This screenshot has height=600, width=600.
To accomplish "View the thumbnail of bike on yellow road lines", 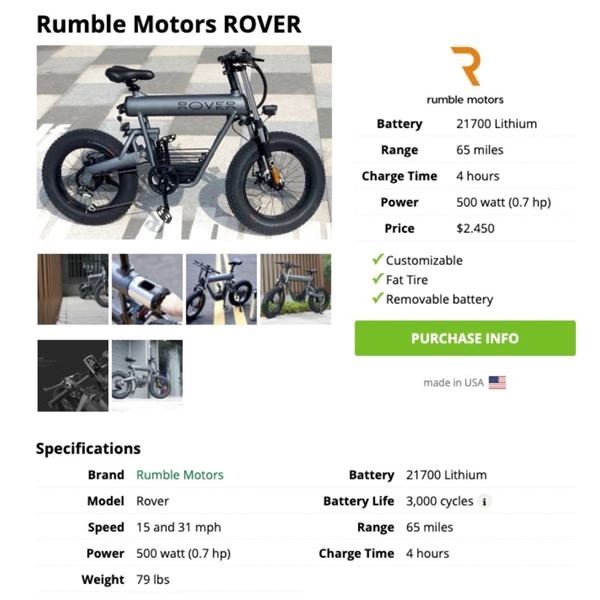I will [221, 289].
